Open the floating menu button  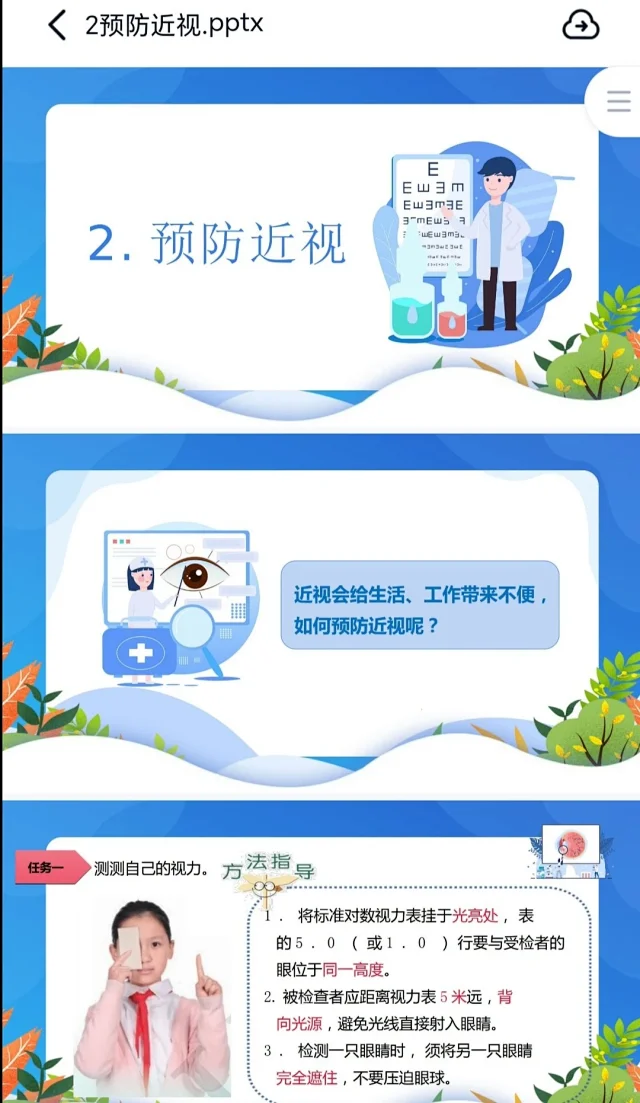(x=617, y=101)
